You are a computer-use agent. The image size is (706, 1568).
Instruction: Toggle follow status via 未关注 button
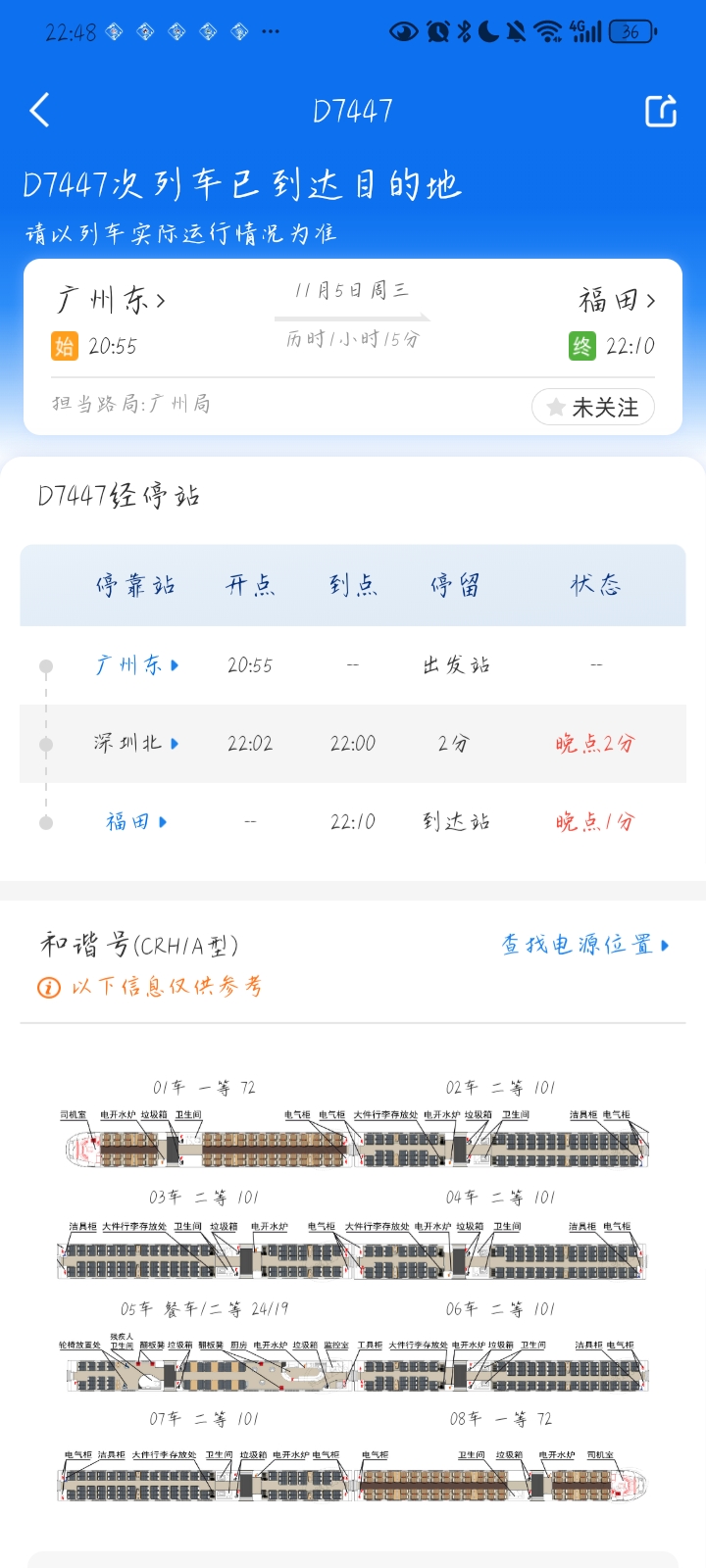(593, 407)
